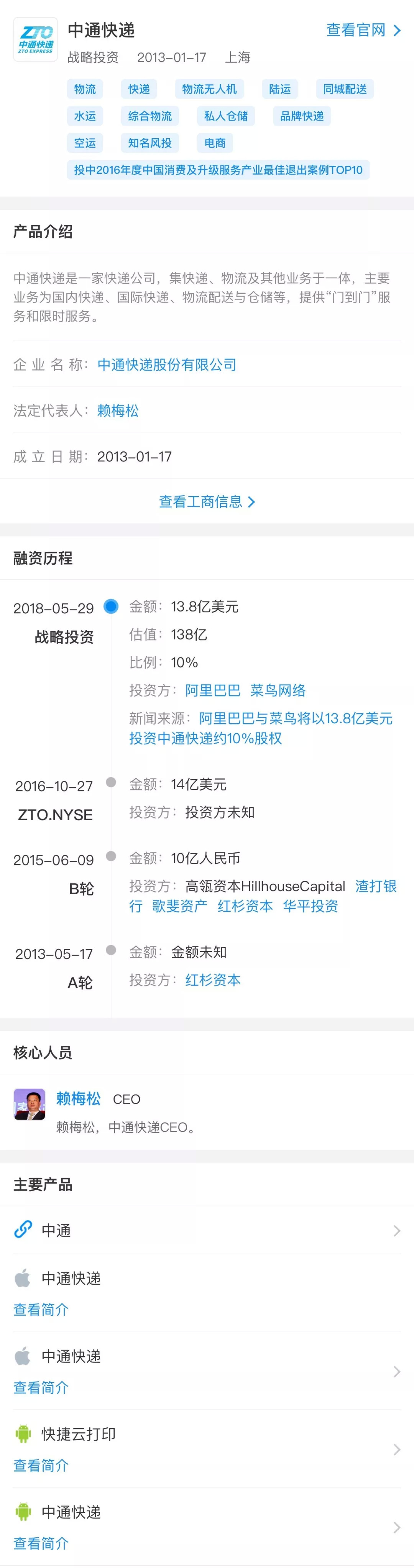
Task: Read the news source about 13.8亿美元 investment
Action: pyautogui.click(x=260, y=728)
